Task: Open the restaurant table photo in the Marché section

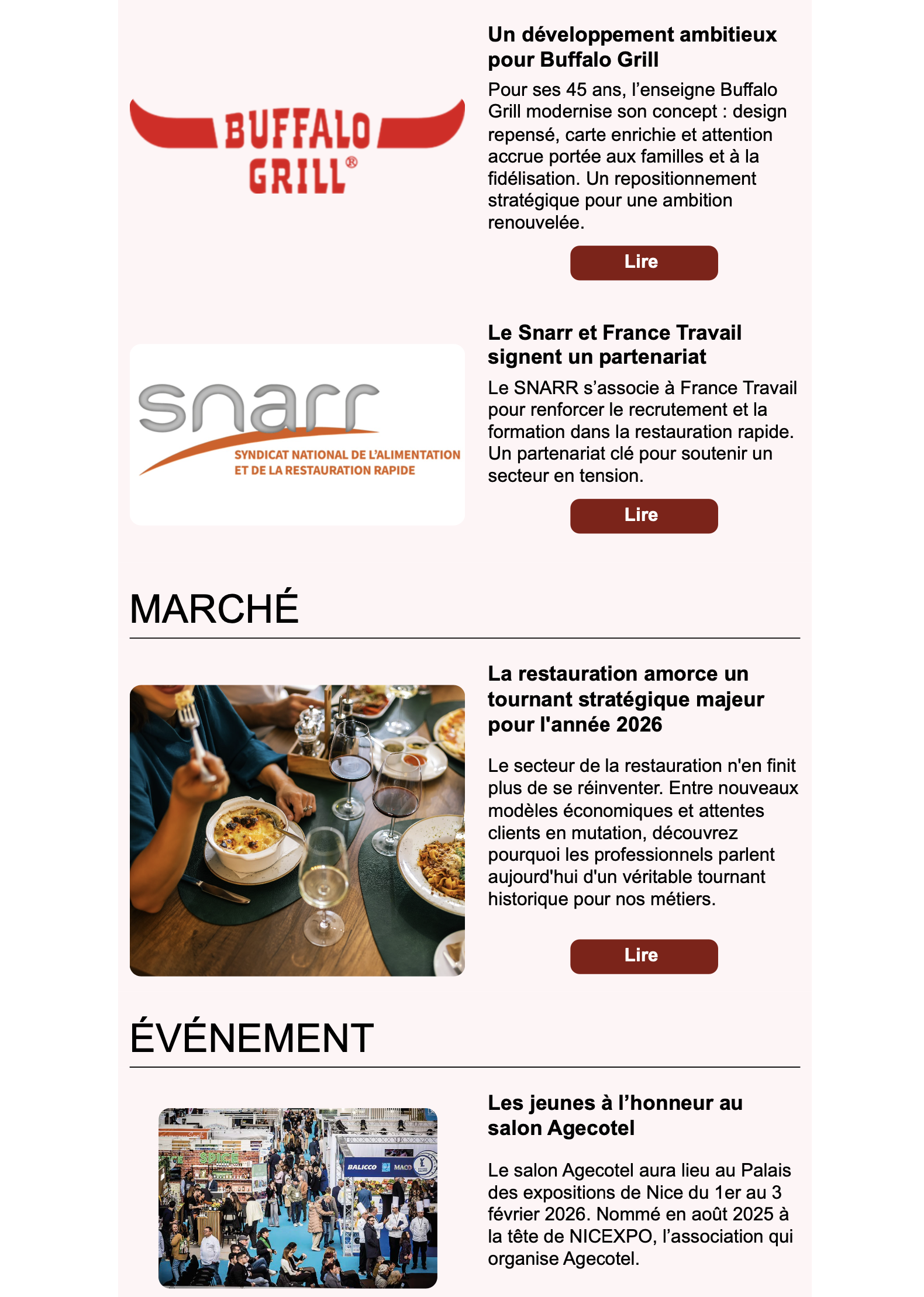Action: [297, 830]
